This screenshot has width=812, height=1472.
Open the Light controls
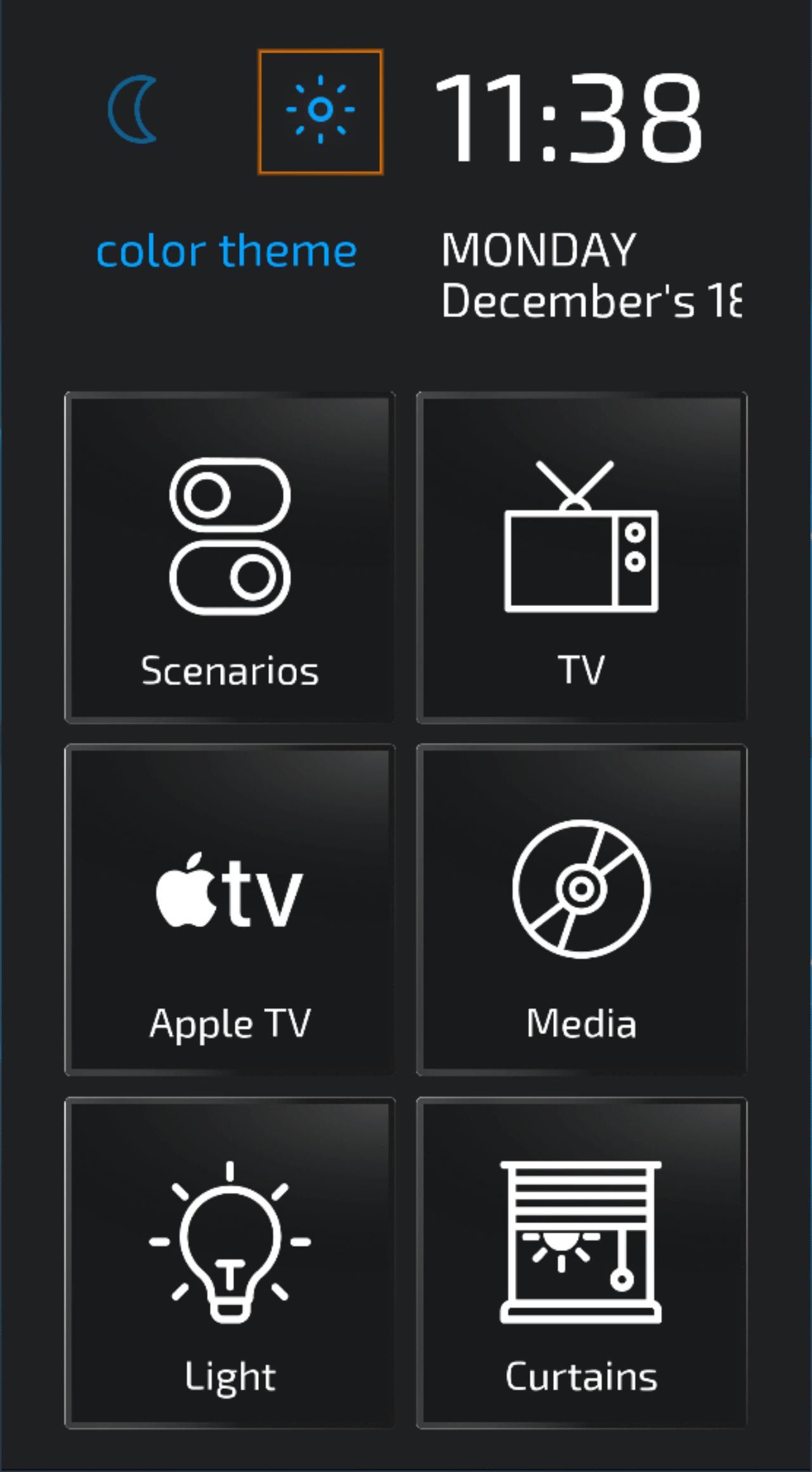pyautogui.click(x=230, y=1263)
